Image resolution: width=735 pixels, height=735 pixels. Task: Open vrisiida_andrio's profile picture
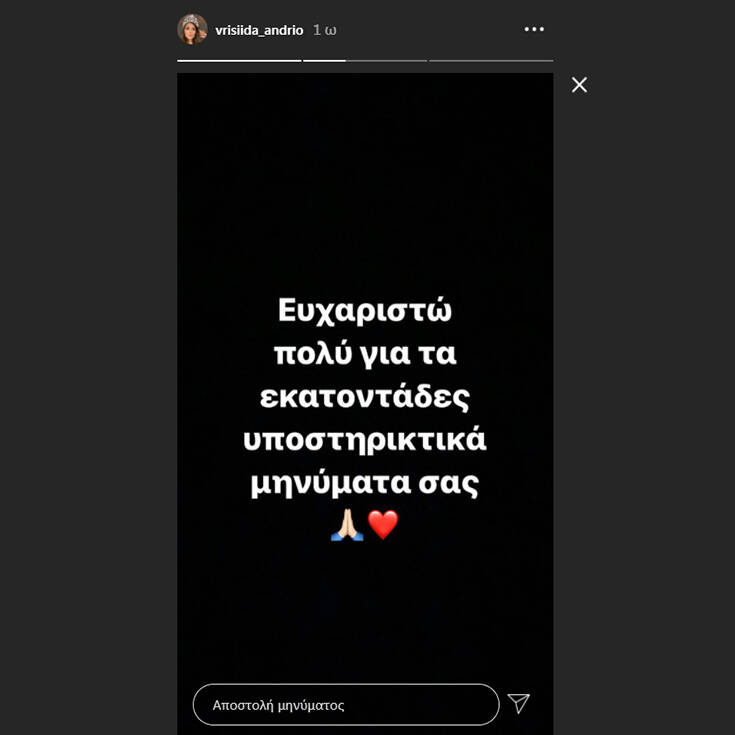pyautogui.click(x=192, y=29)
